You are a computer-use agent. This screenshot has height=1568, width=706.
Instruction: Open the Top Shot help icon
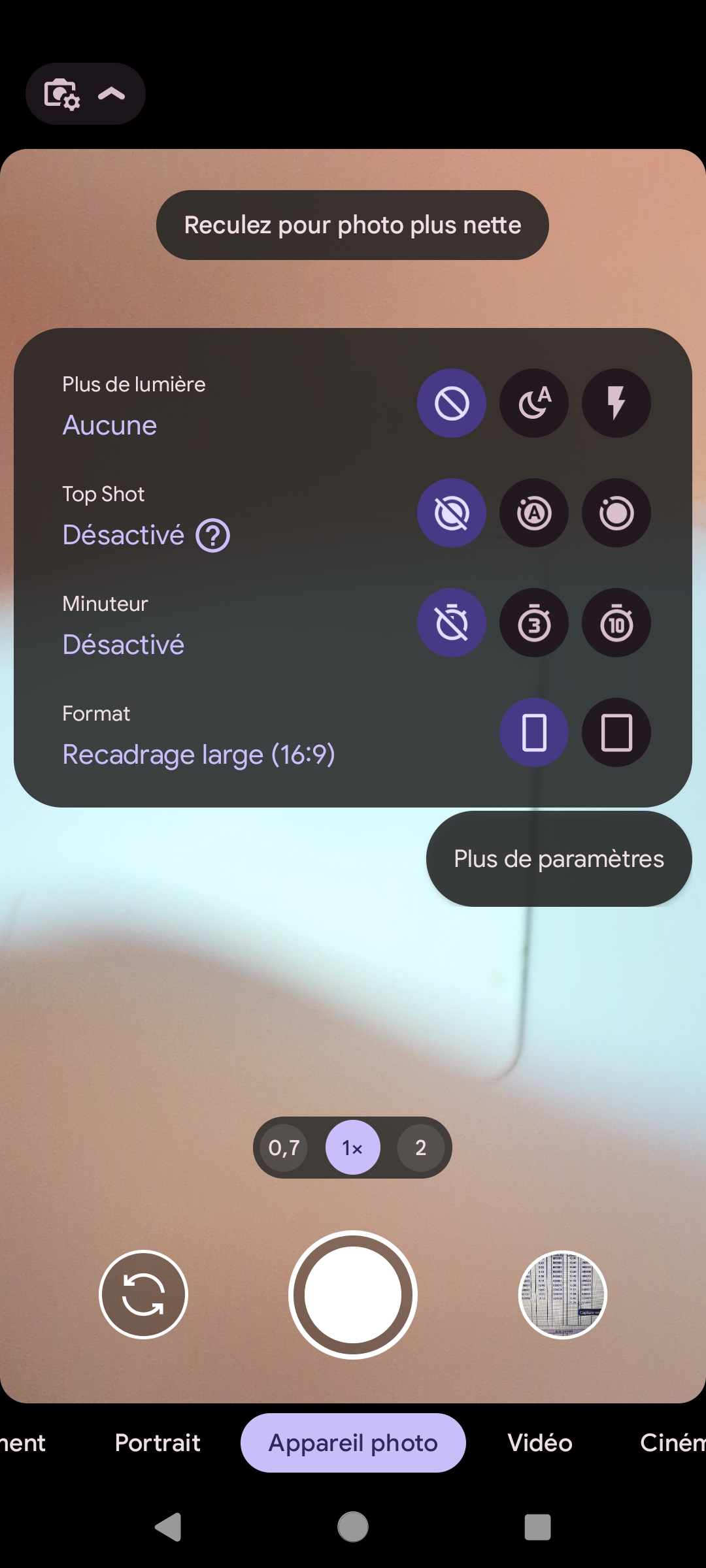[213, 536]
